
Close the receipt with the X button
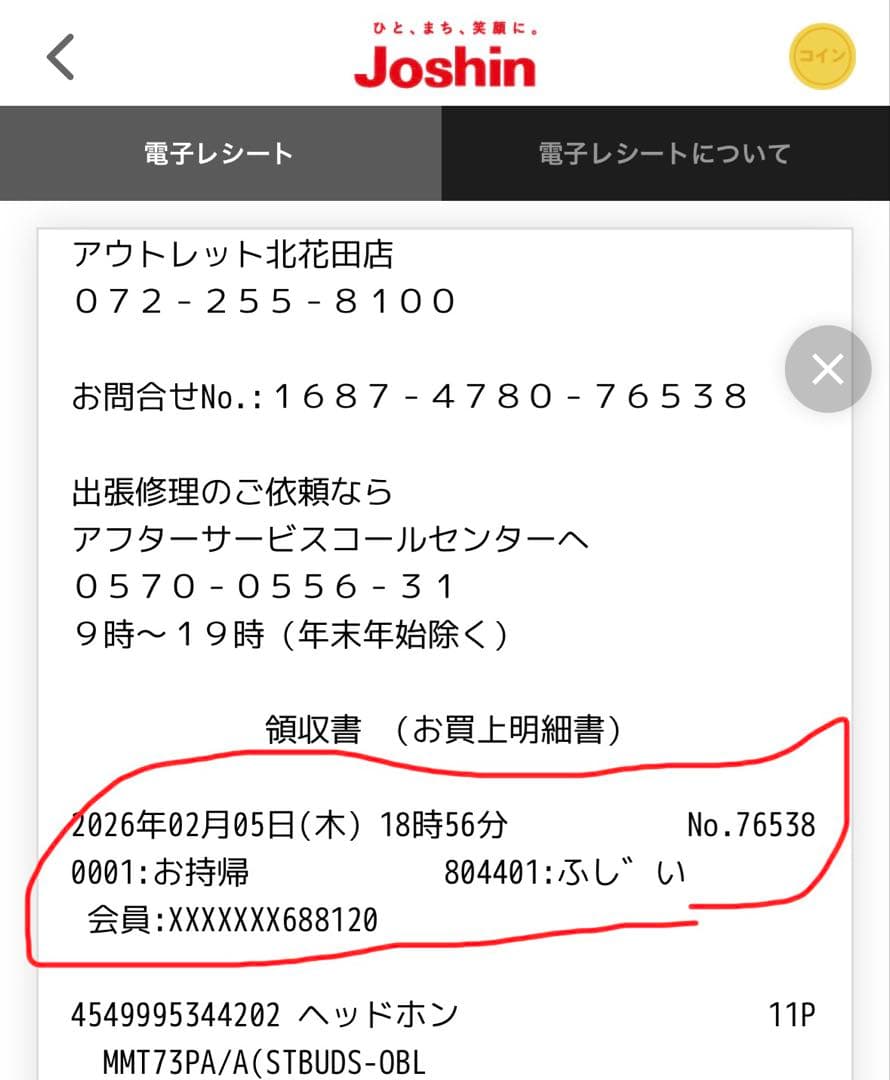827,370
